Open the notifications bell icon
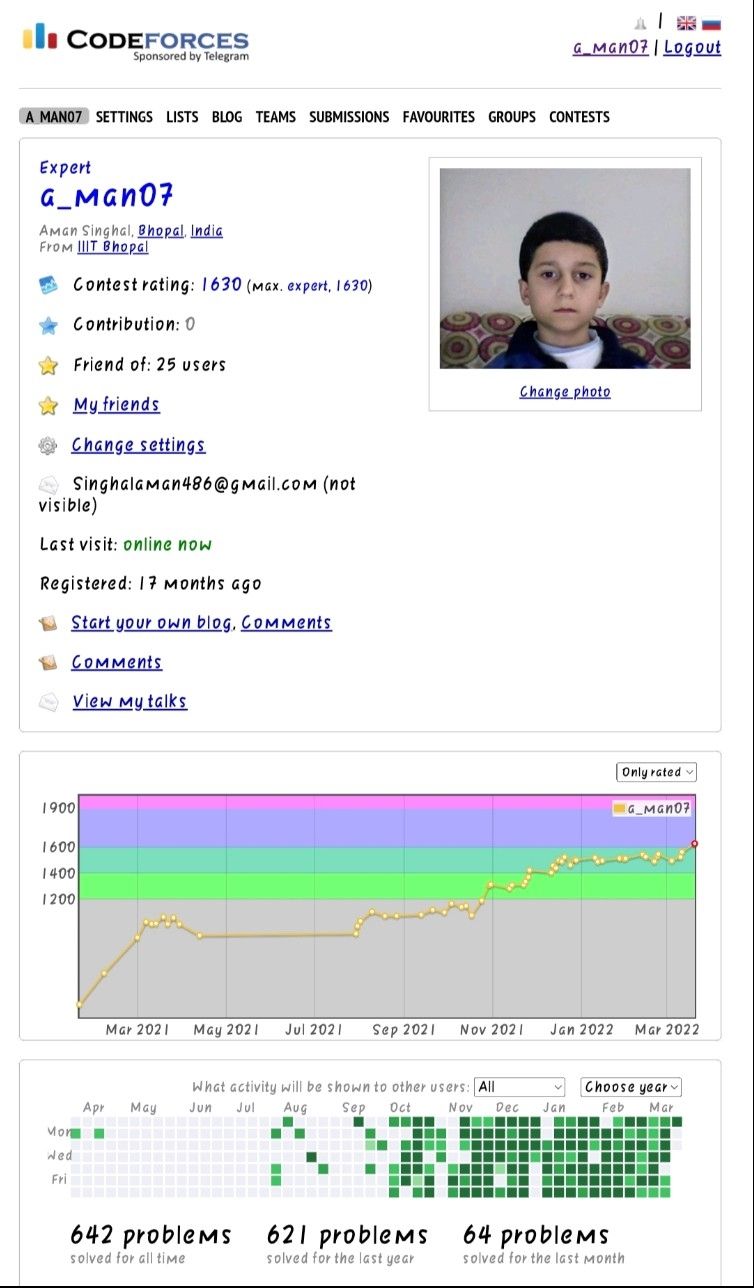This screenshot has height=1288, width=754. coord(640,23)
